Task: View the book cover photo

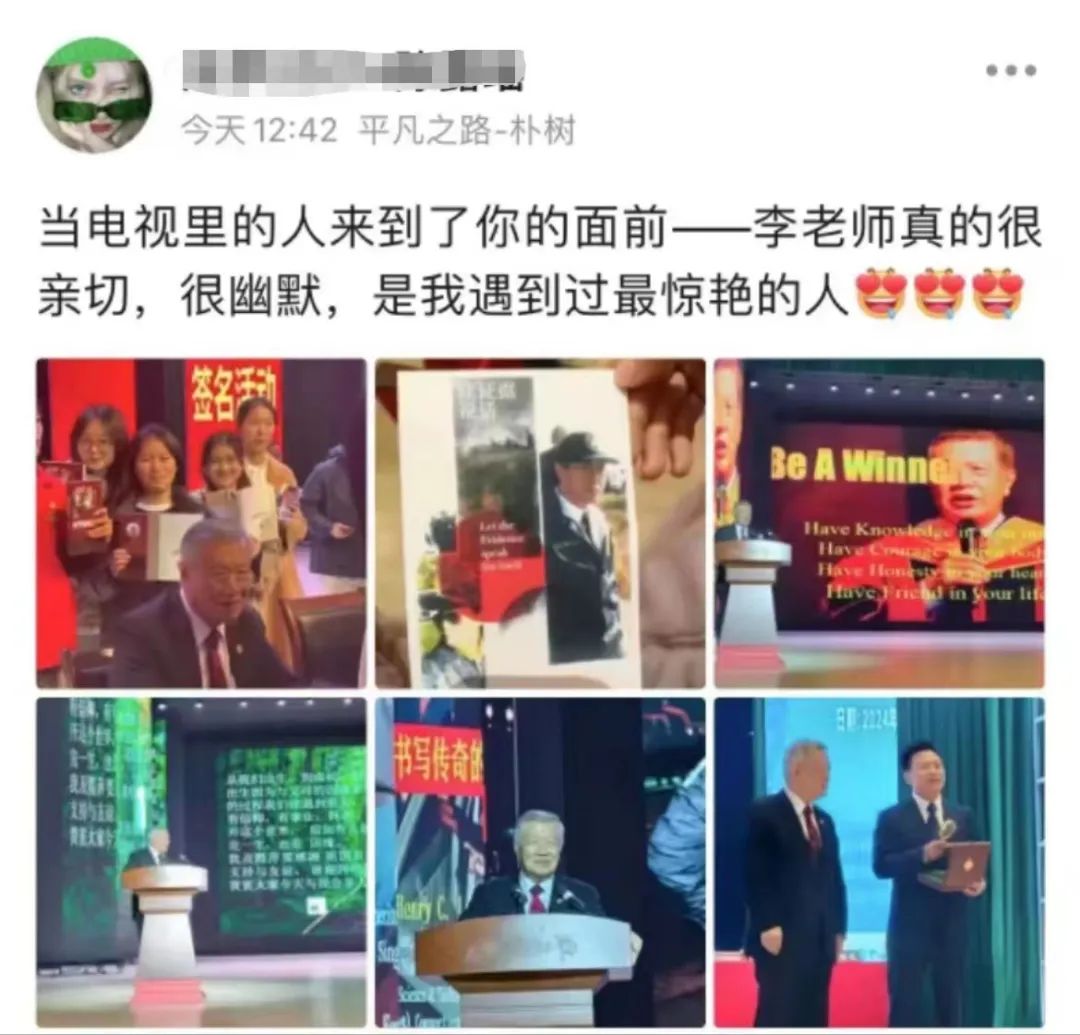Action: click(x=540, y=523)
